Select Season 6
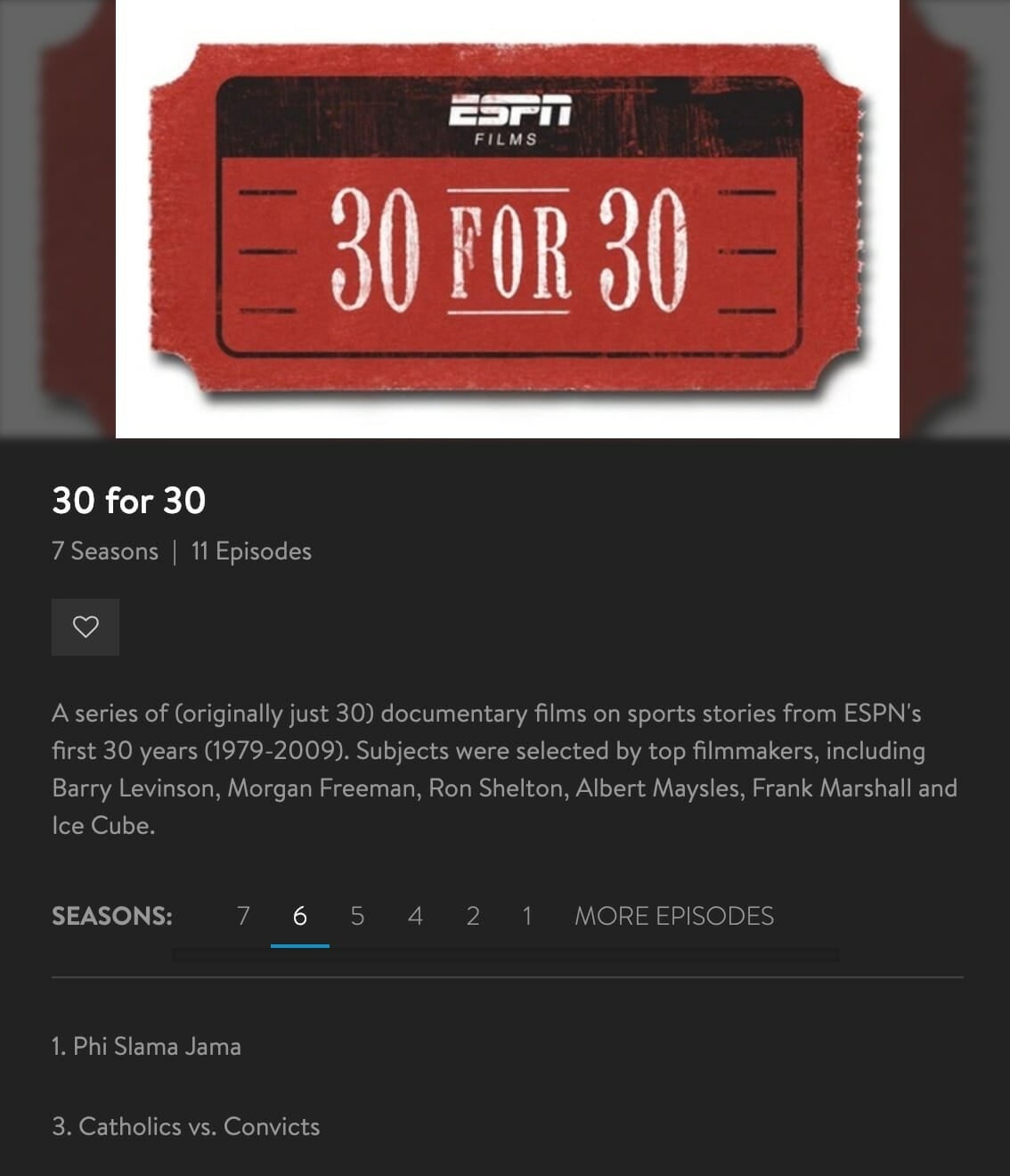Image resolution: width=1010 pixels, height=1176 pixels. [x=299, y=916]
